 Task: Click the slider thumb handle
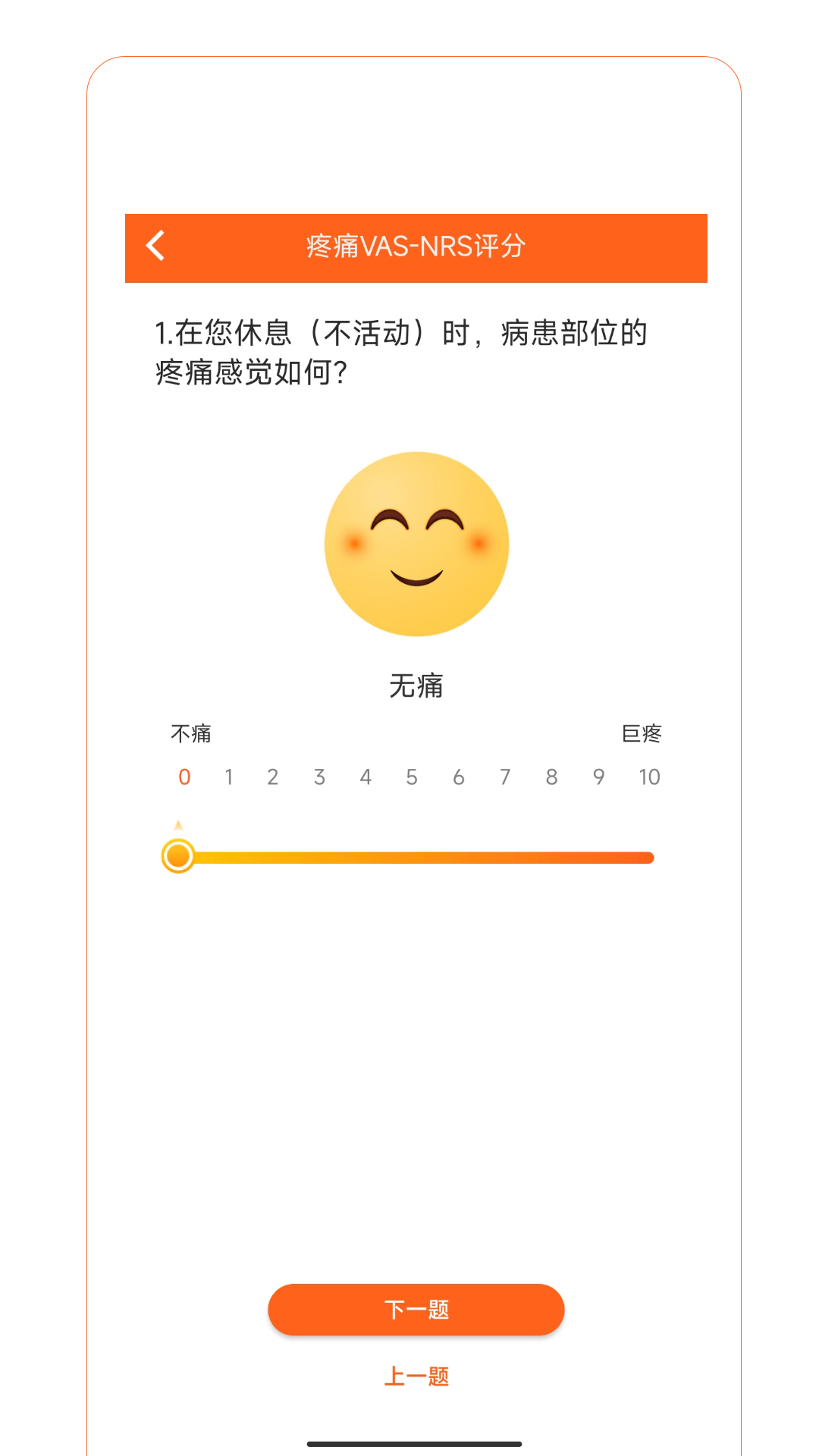click(177, 856)
